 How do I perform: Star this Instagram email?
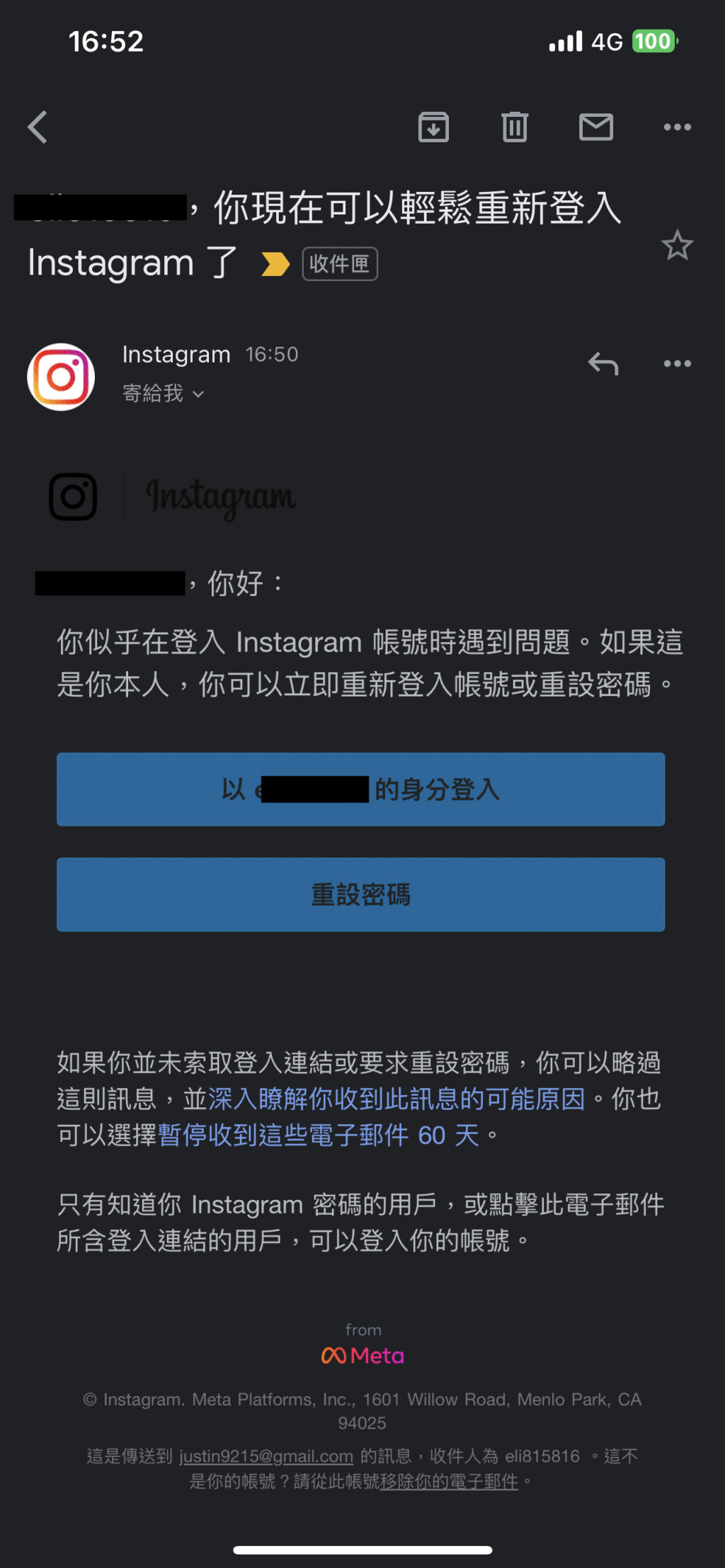click(677, 246)
